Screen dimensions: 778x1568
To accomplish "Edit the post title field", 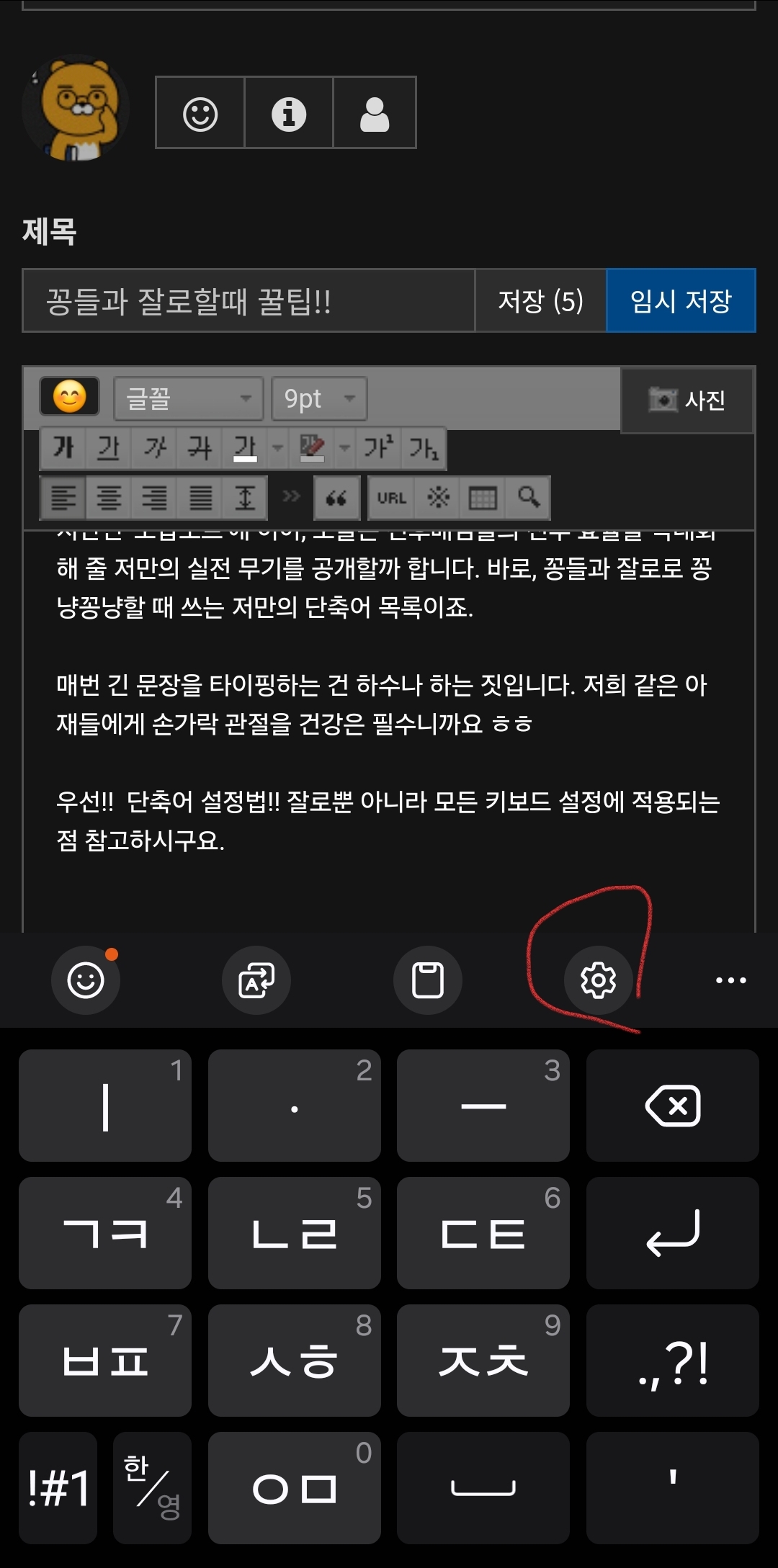I will (249, 300).
